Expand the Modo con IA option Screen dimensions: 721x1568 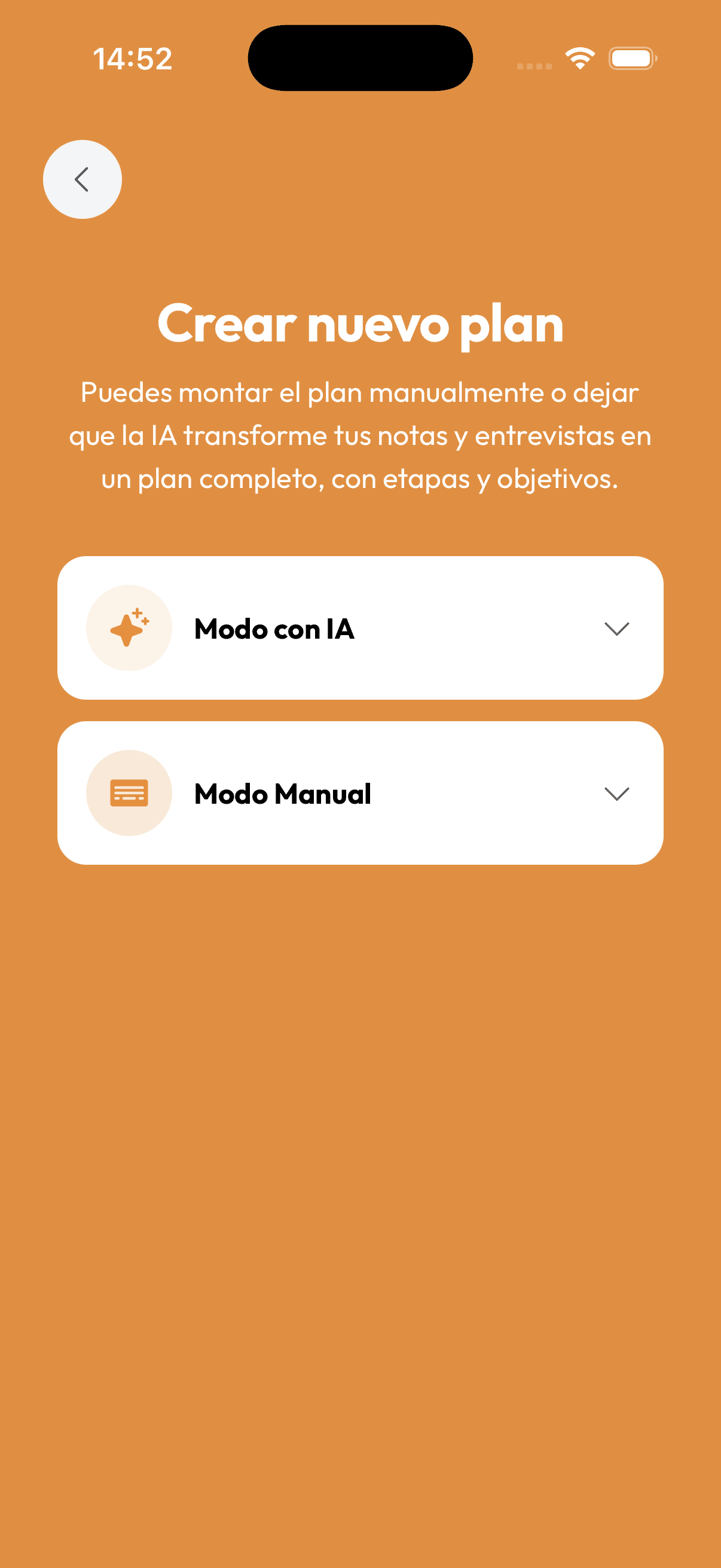pyautogui.click(x=360, y=627)
